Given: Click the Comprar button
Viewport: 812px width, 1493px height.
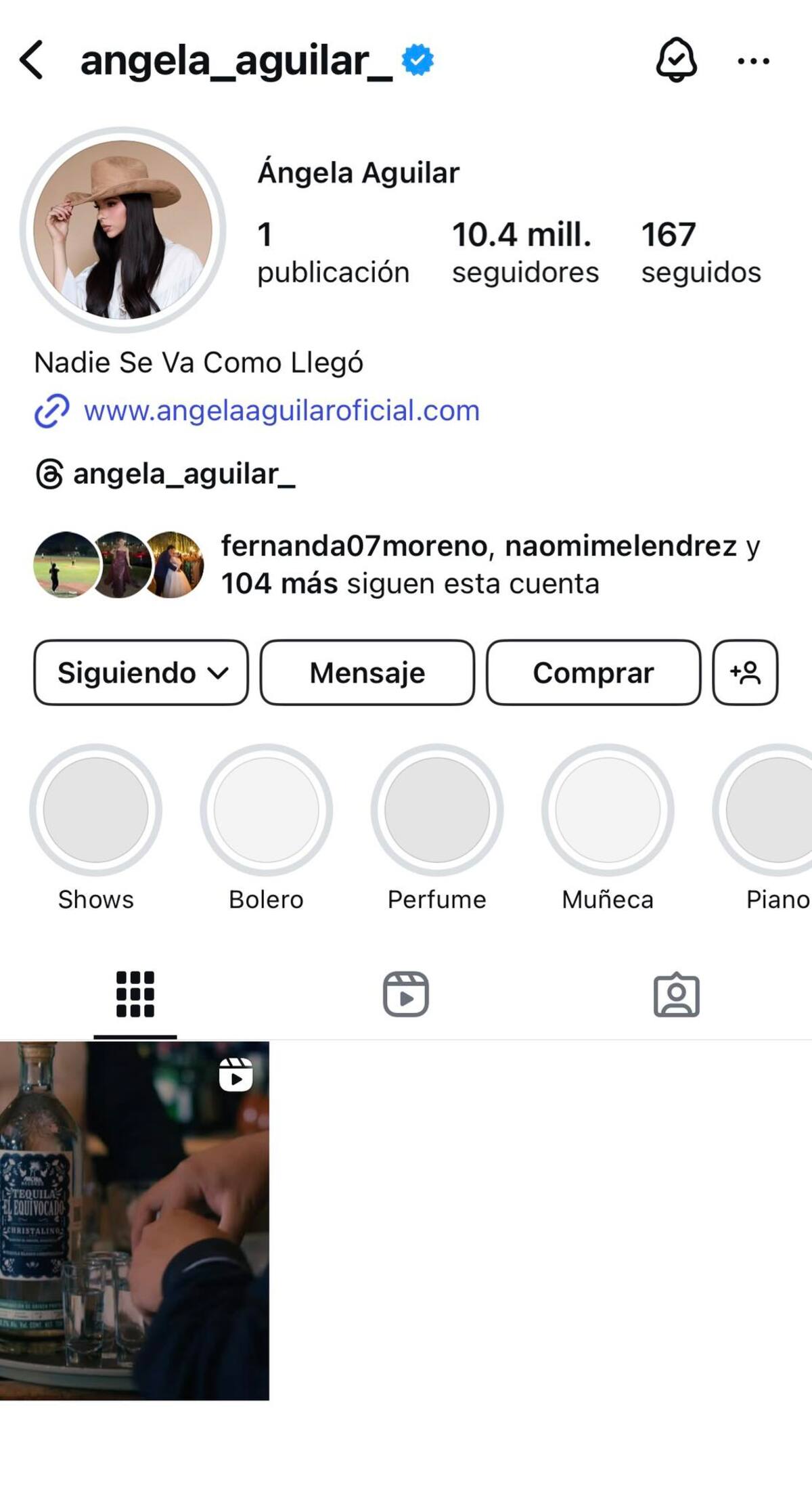Looking at the screenshot, I should (594, 672).
